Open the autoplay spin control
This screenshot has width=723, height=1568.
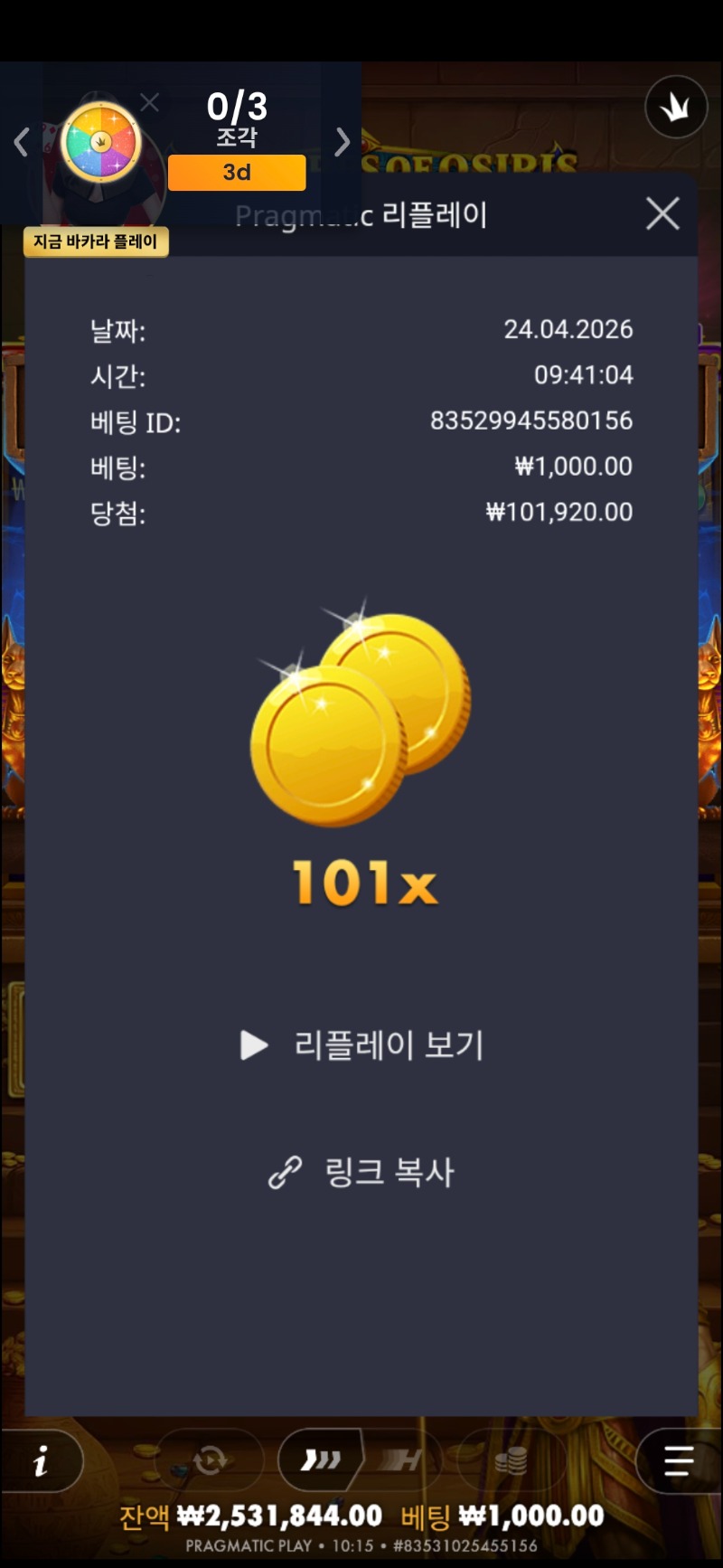point(210,1459)
